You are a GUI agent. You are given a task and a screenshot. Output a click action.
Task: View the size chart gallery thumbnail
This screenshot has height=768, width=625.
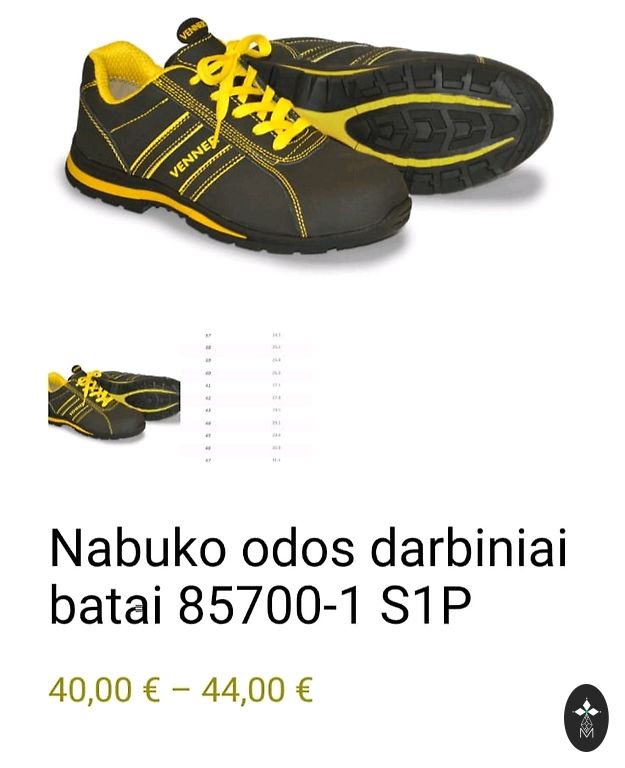[245, 398]
